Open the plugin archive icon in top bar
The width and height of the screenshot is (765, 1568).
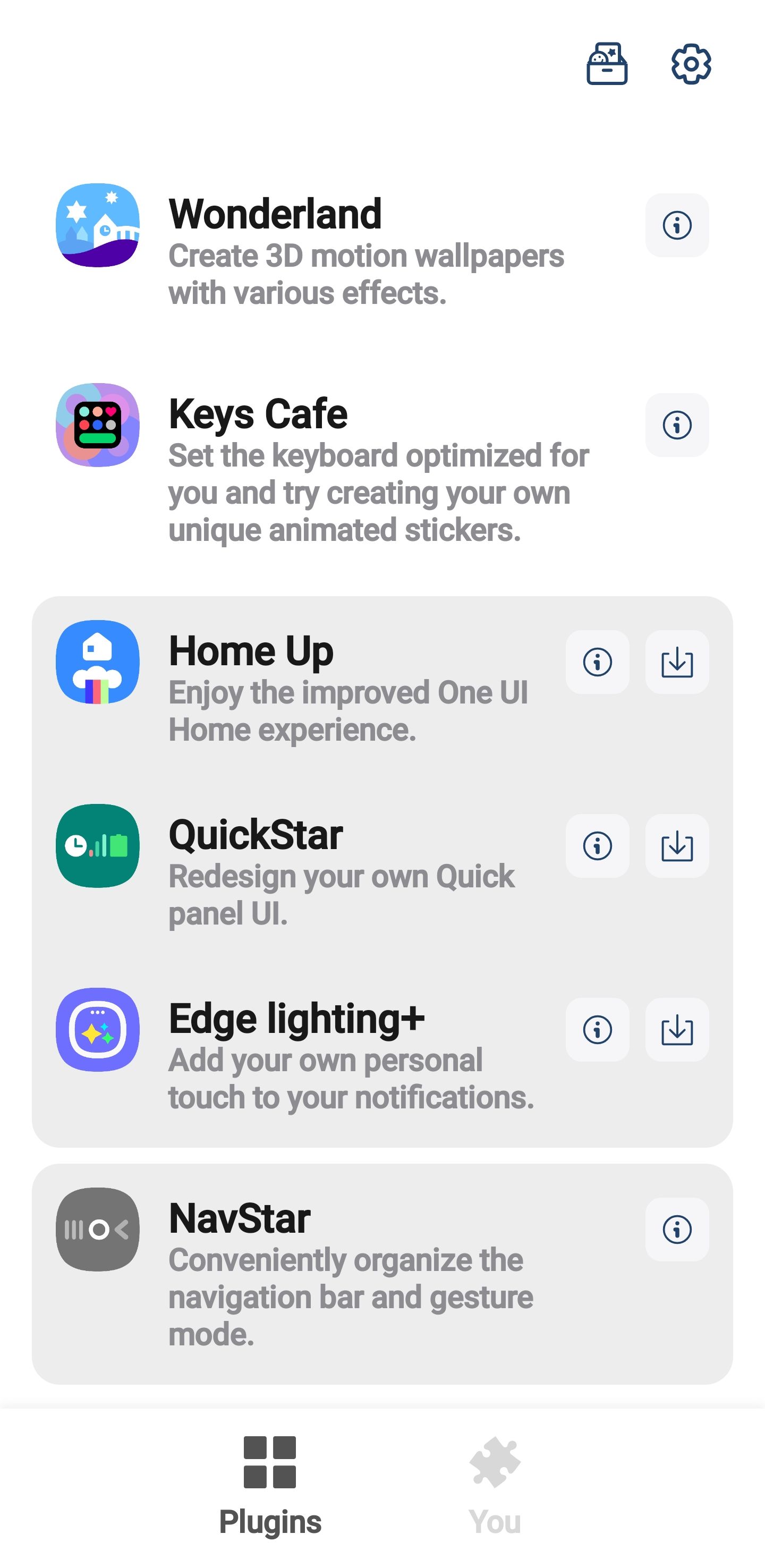point(607,63)
